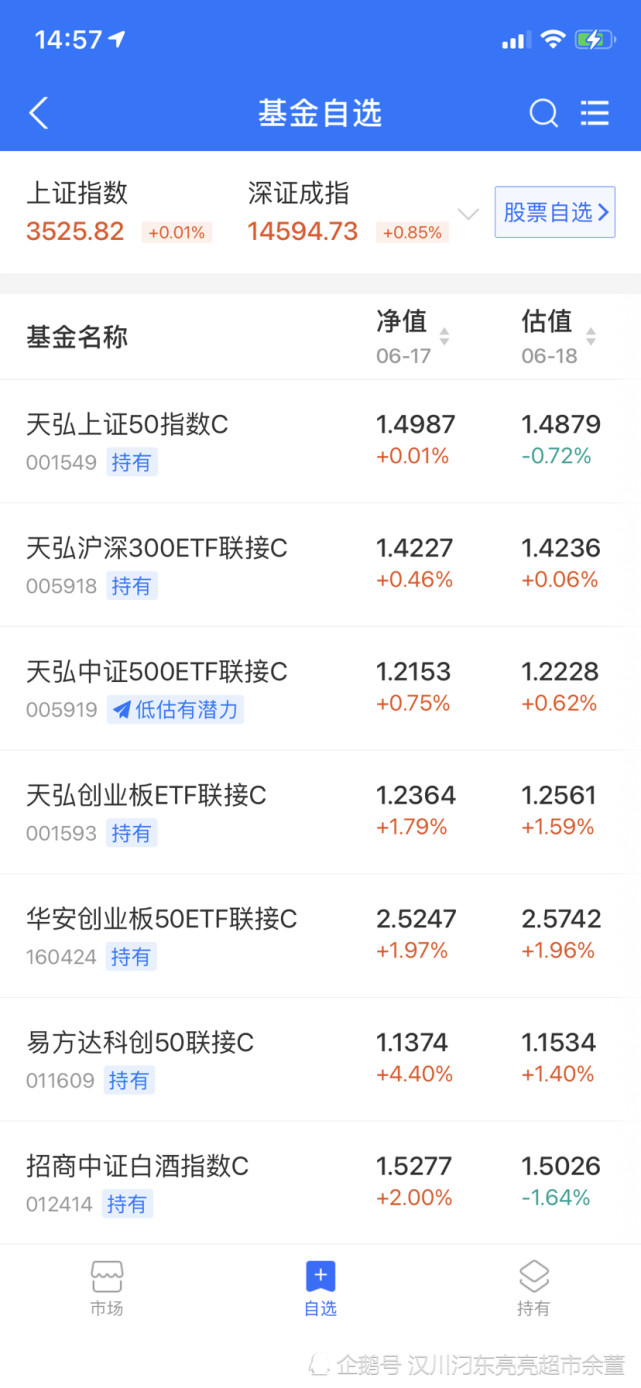Expand the index quotes dropdown chevron

click(468, 213)
